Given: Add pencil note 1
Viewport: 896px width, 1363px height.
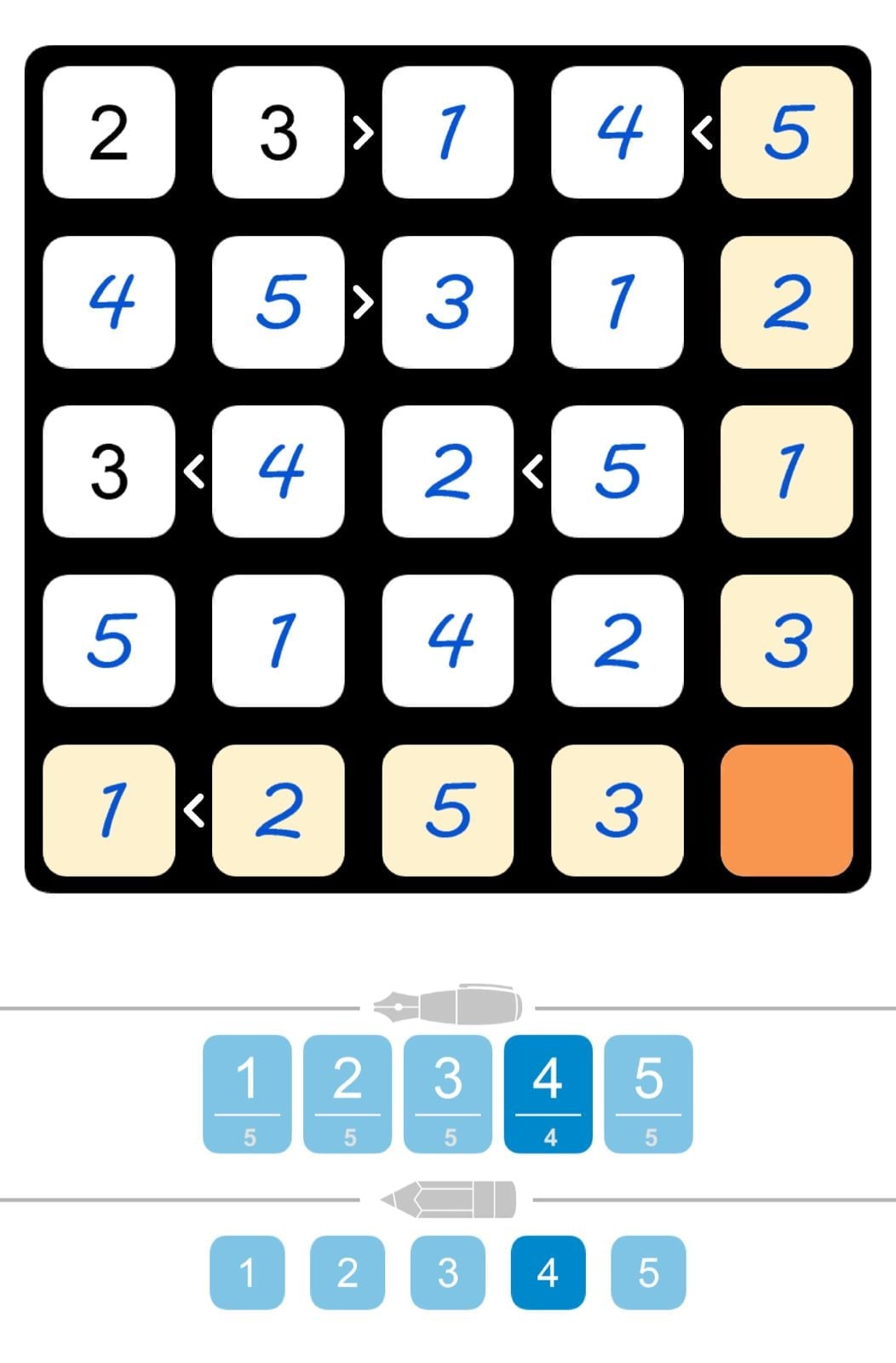Looking at the screenshot, I should point(247,1272).
